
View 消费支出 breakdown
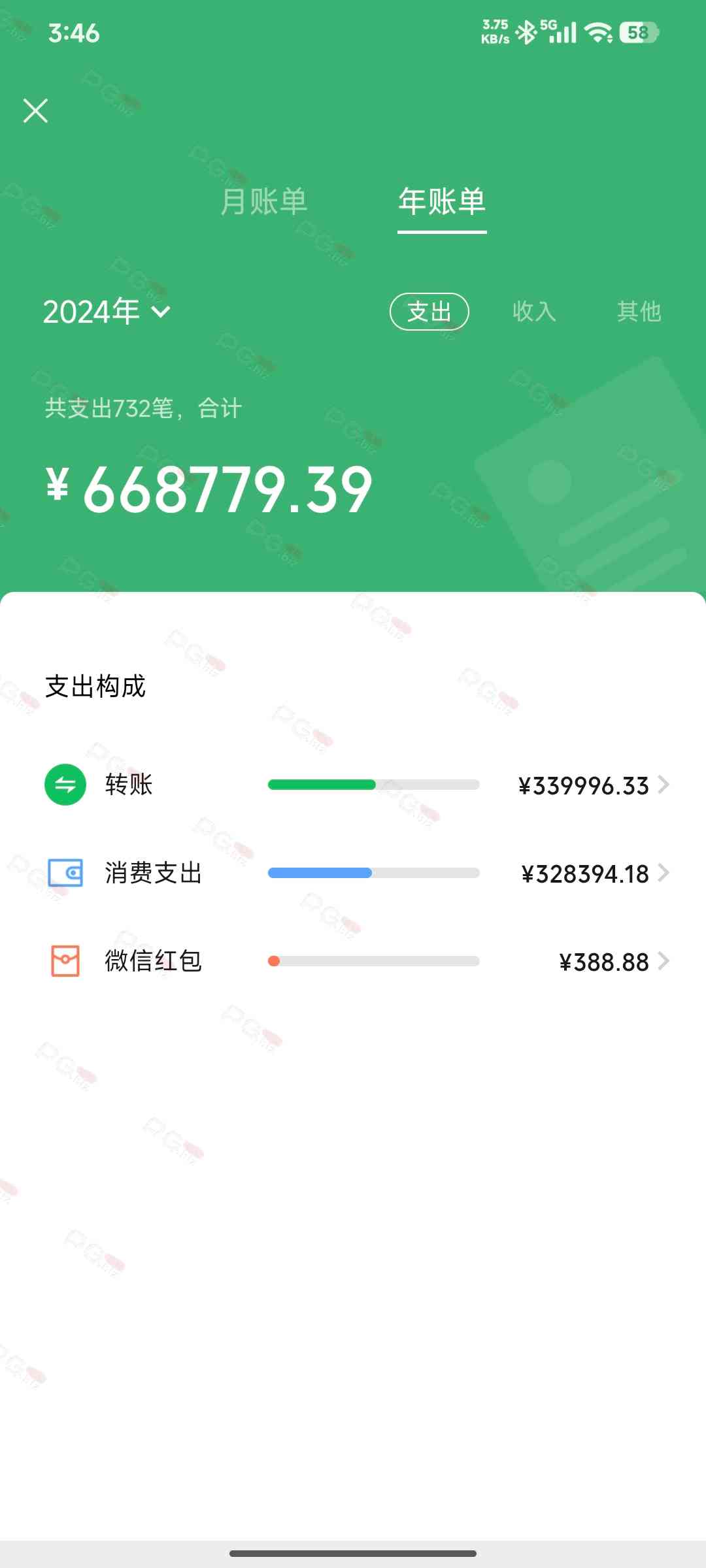356,873
